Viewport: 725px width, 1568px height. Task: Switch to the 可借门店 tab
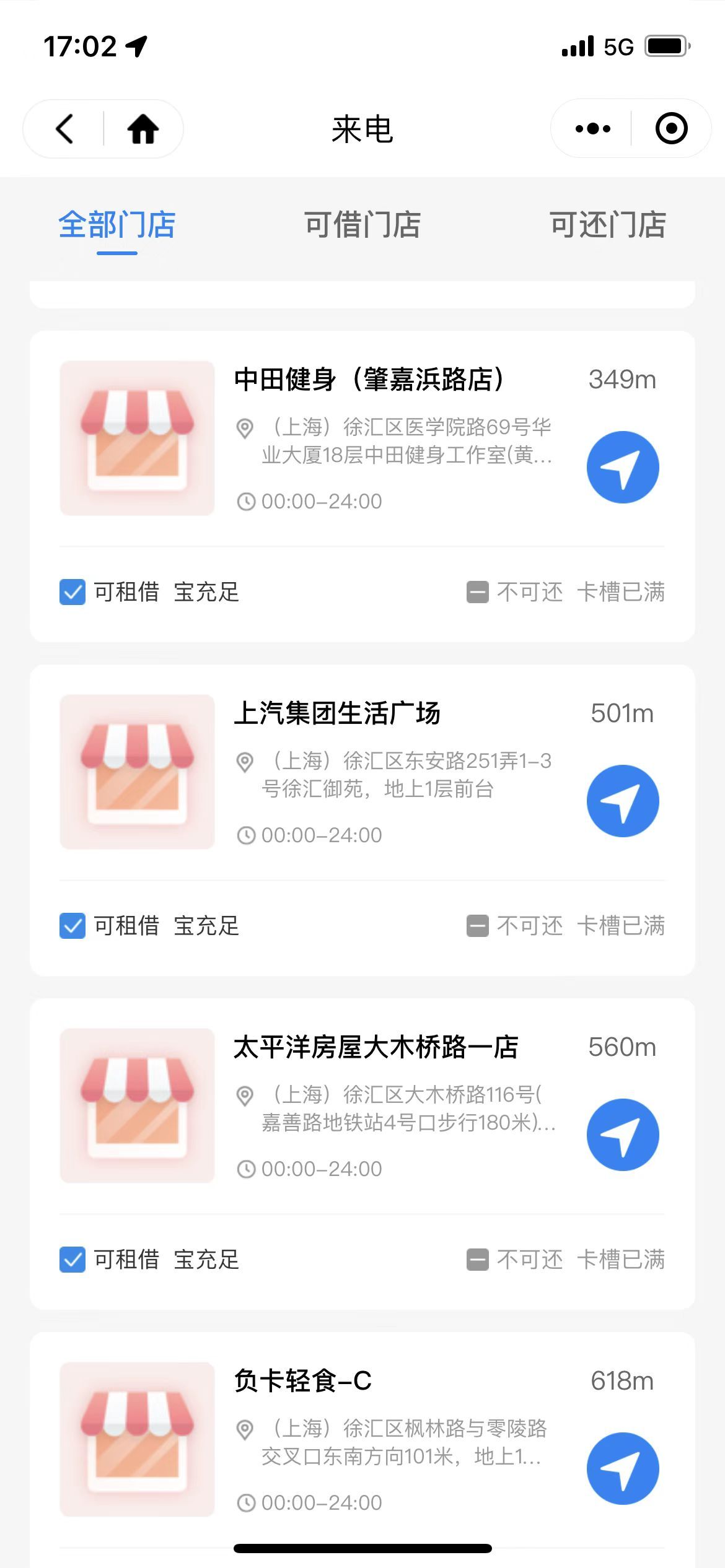pos(362,224)
